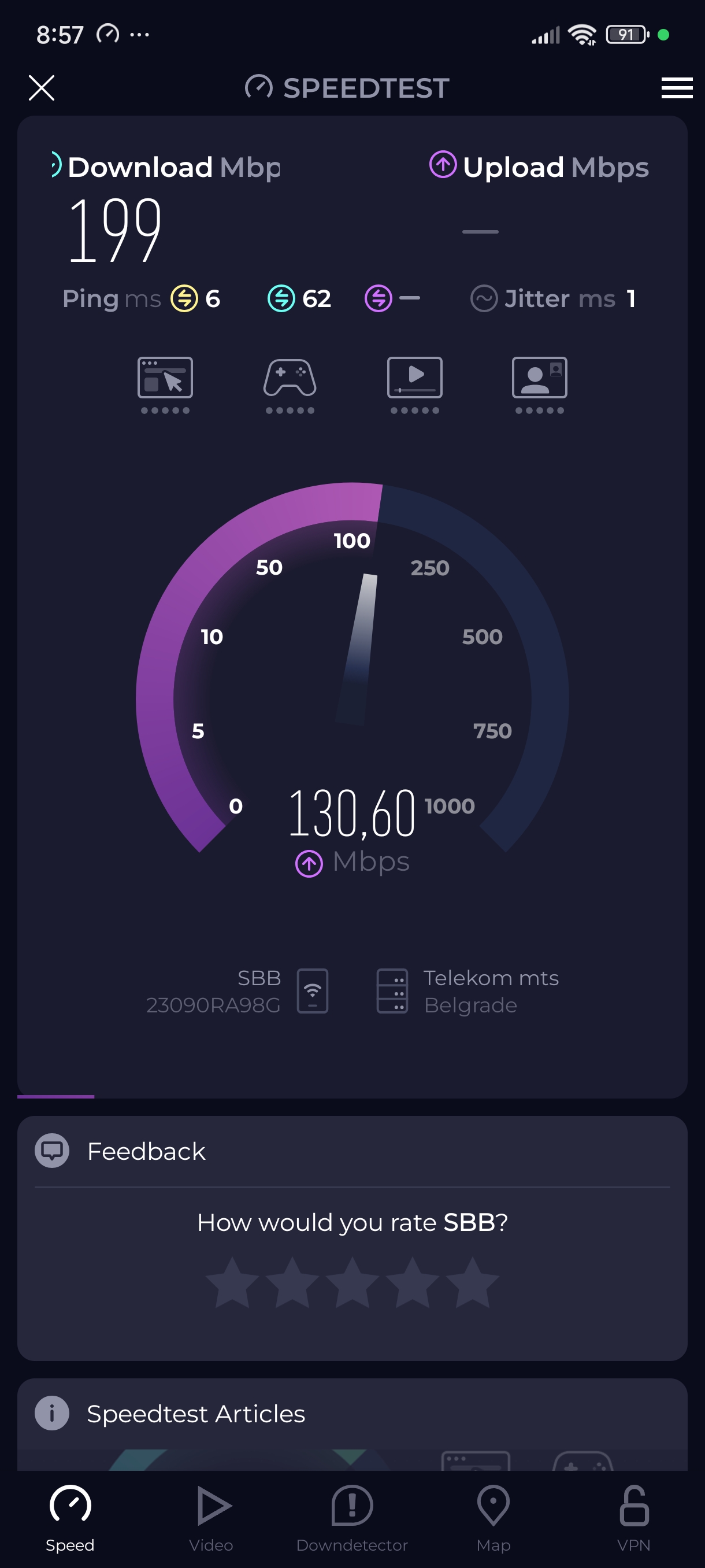Rate SBB five stars
The image size is (705, 1568).
tap(473, 1282)
